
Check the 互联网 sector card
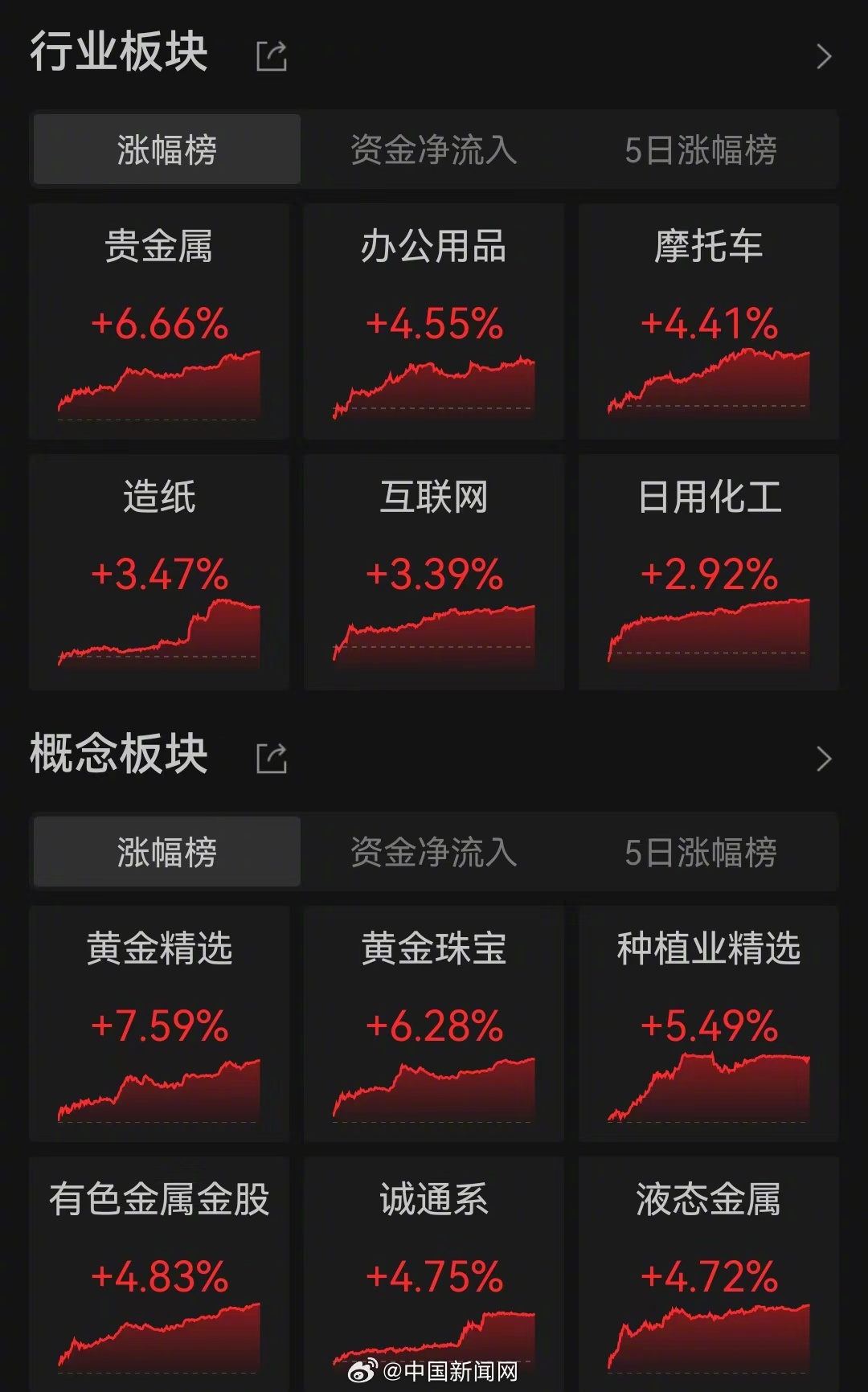[x=434, y=571]
